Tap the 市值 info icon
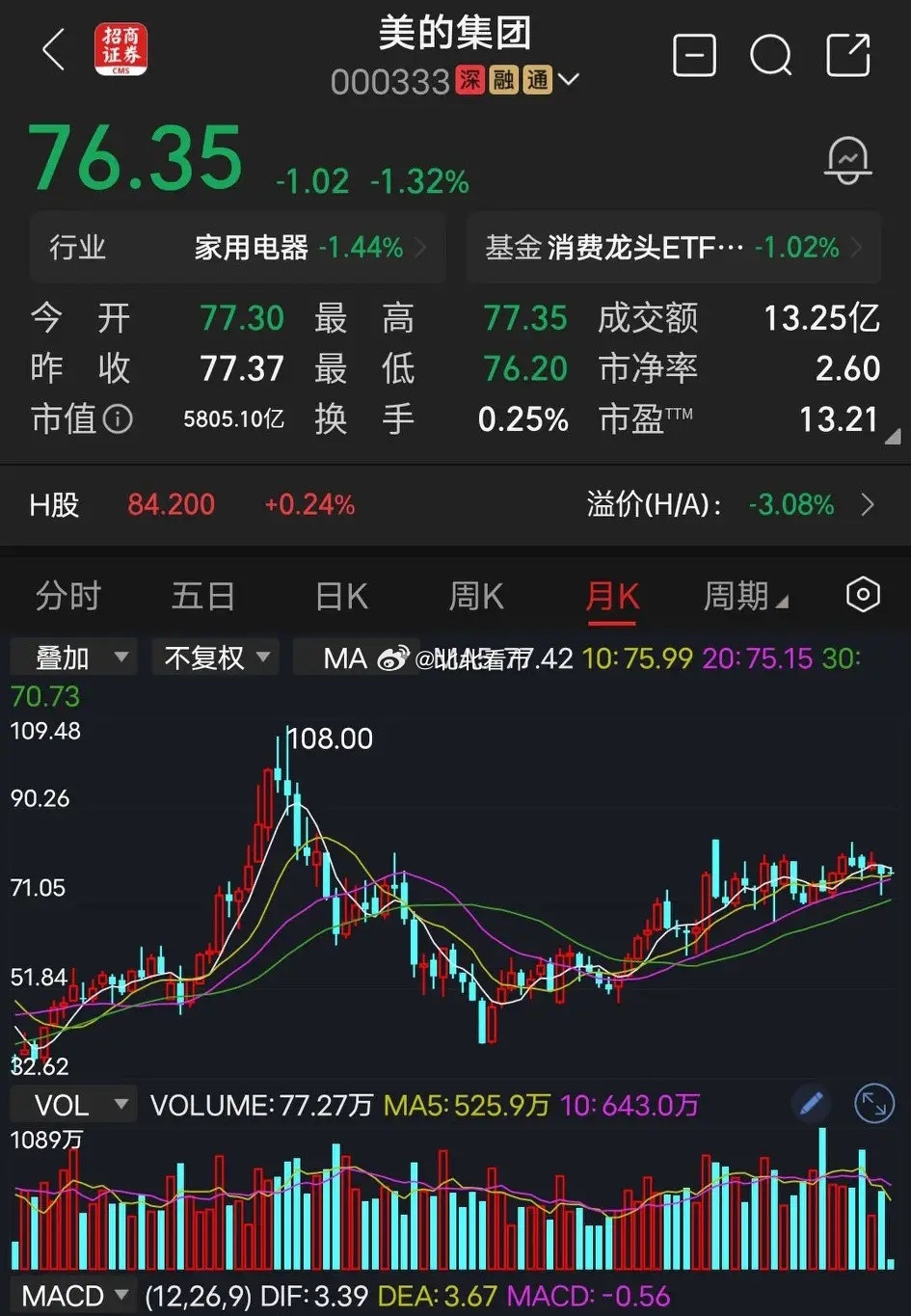 pos(119,419)
